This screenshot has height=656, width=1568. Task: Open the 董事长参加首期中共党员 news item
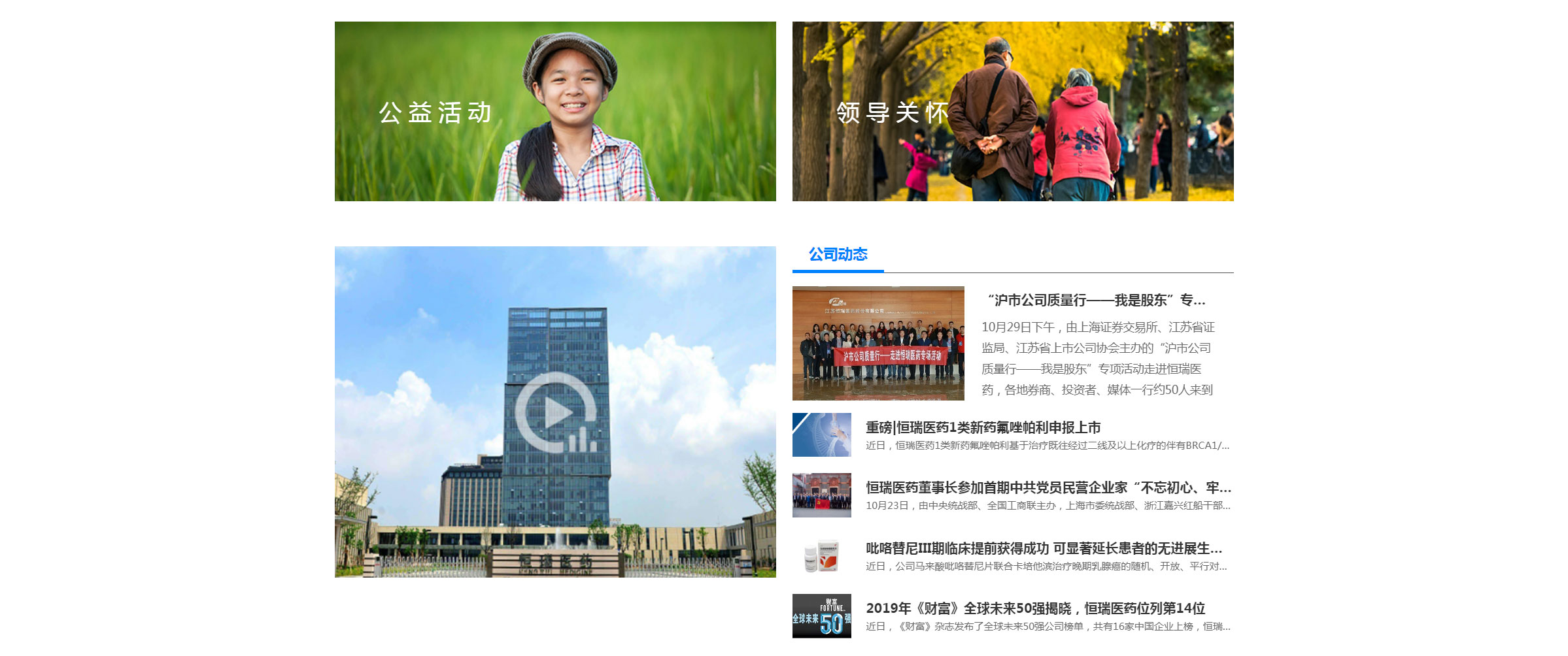coord(1048,488)
